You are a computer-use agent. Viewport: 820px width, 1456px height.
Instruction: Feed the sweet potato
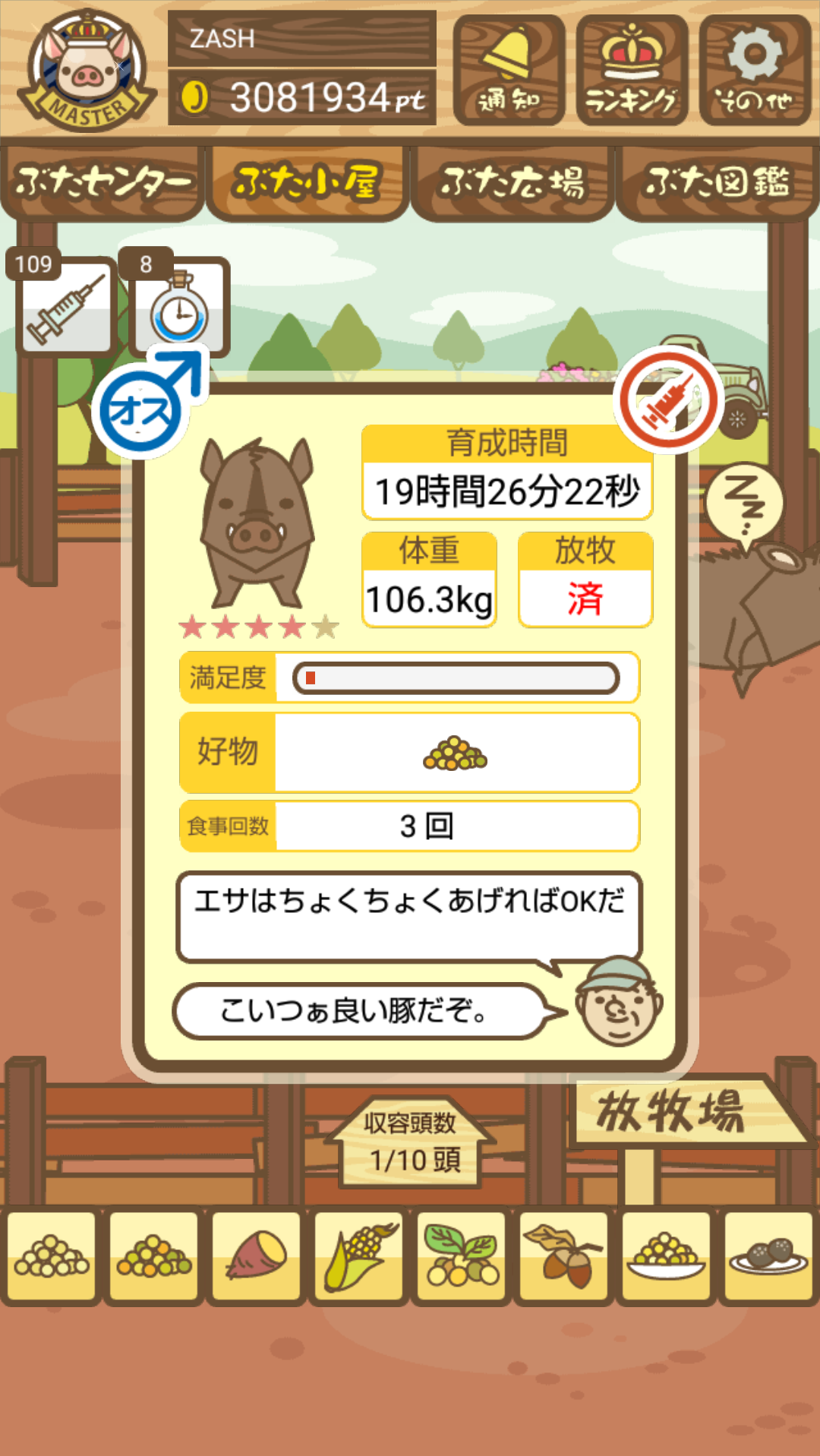point(257,1257)
